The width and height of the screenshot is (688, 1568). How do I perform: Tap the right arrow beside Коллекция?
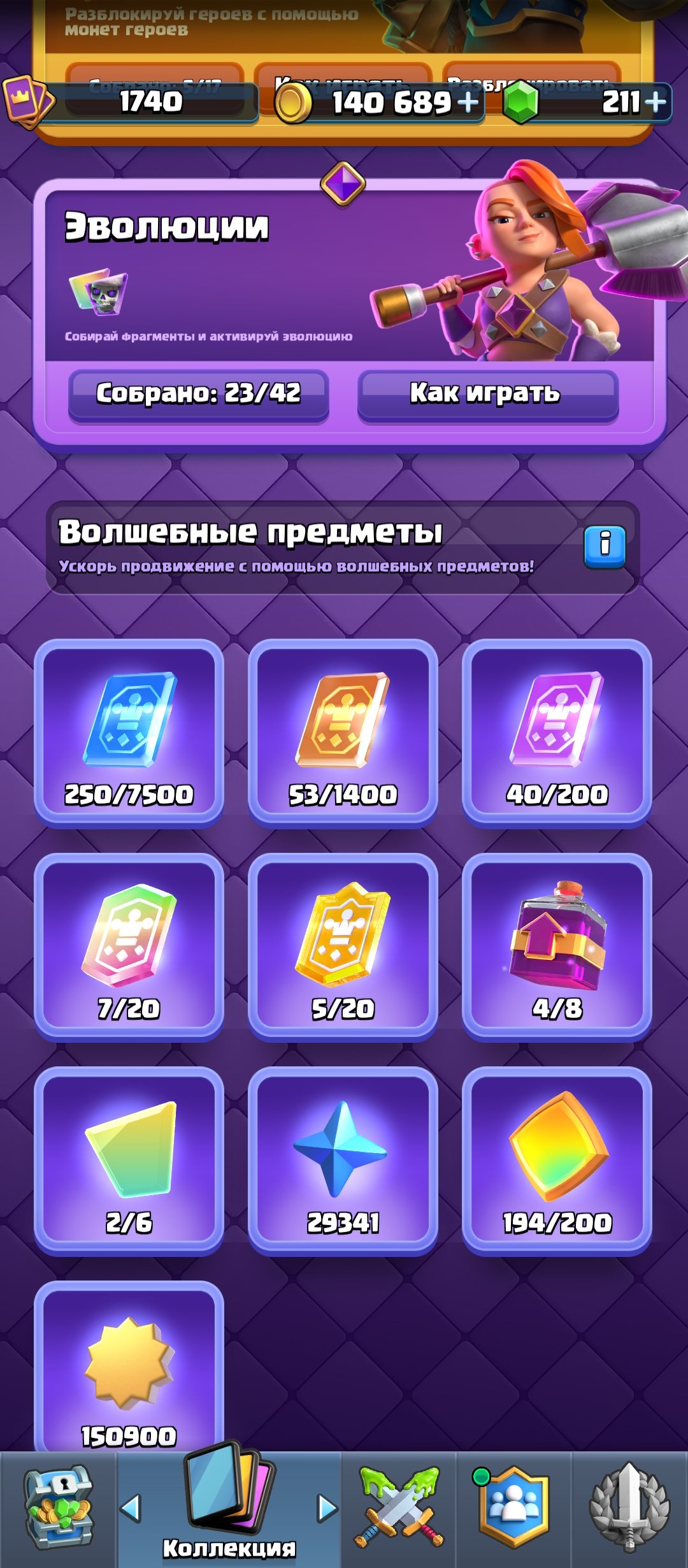tap(327, 1508)
